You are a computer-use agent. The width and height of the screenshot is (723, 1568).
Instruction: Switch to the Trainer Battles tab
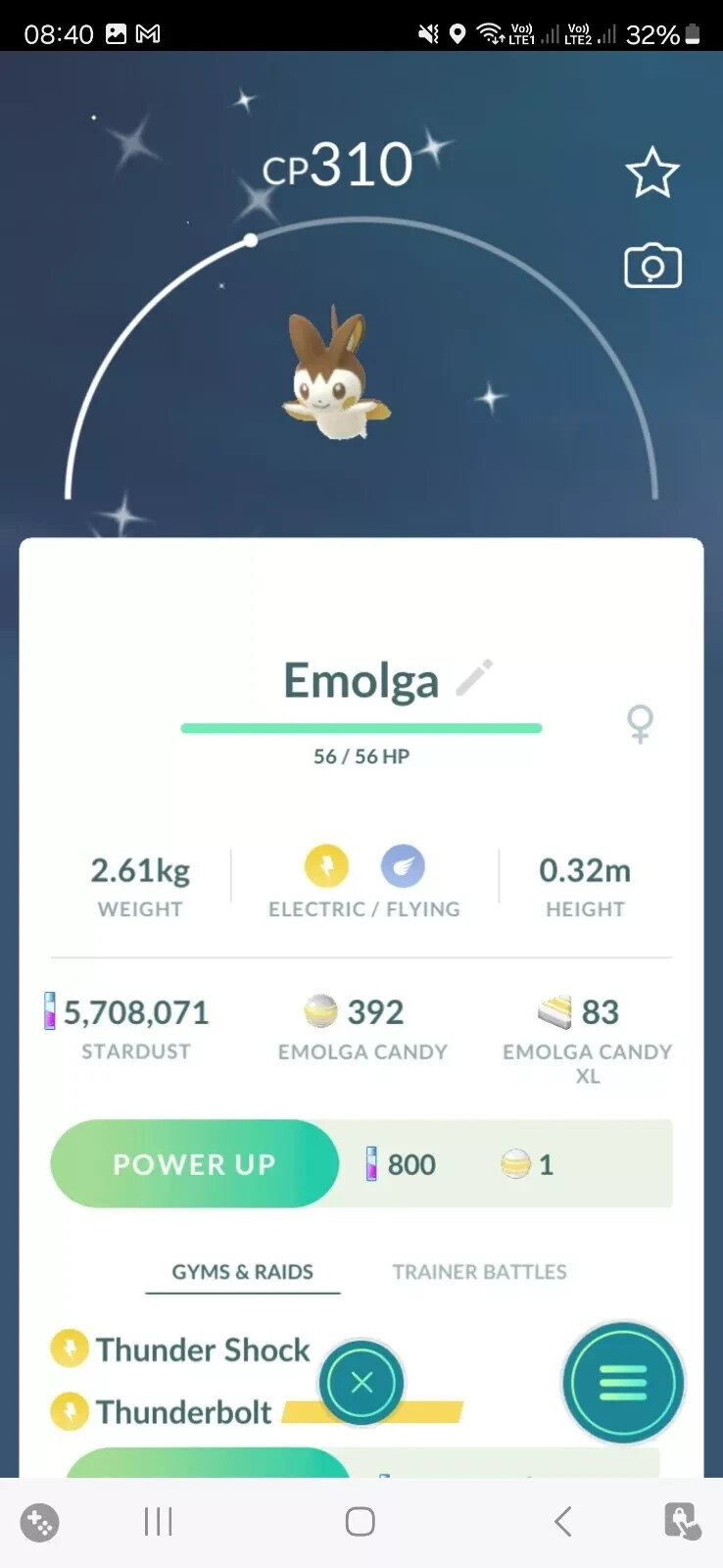[x=479, y=1272]
